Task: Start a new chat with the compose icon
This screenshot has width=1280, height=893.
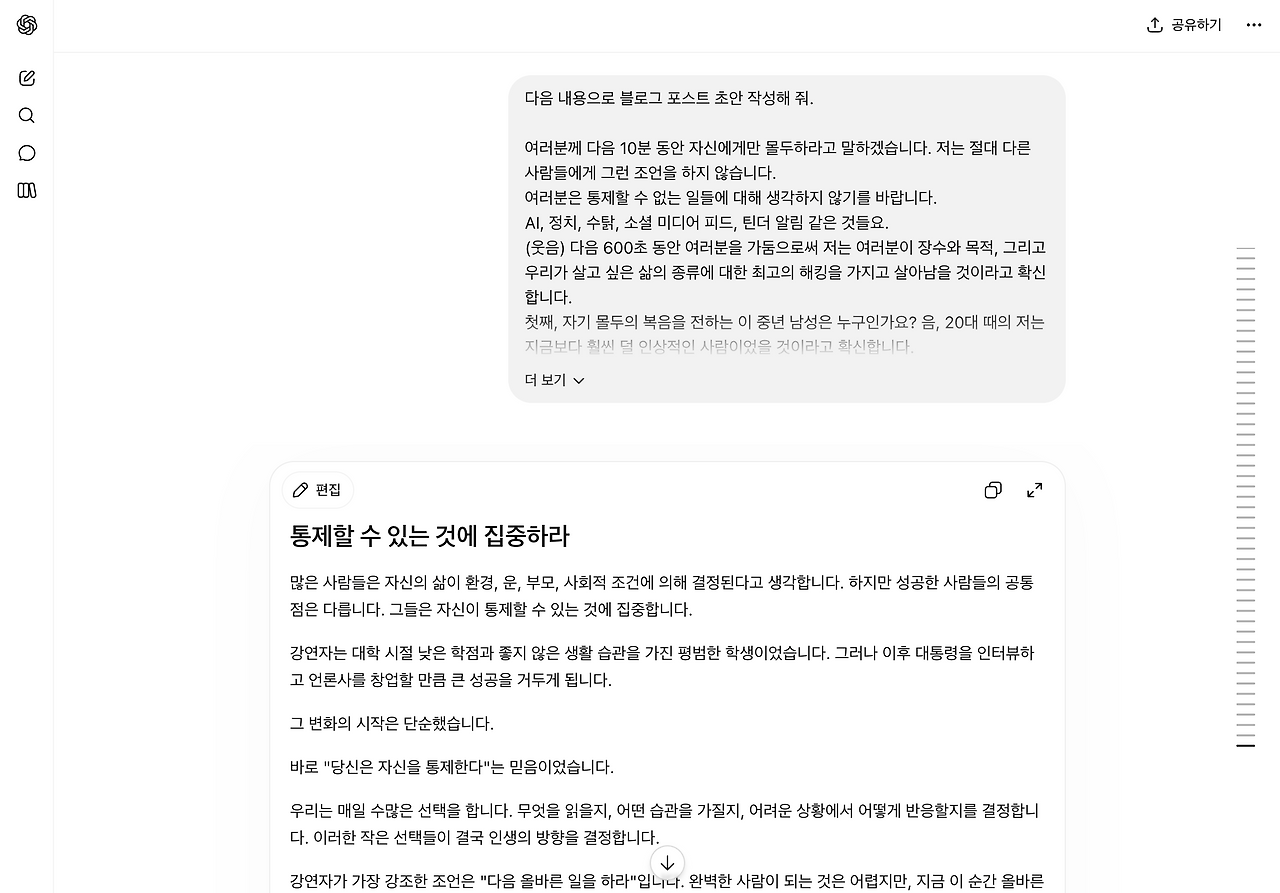Action: [x=27, y=78]
